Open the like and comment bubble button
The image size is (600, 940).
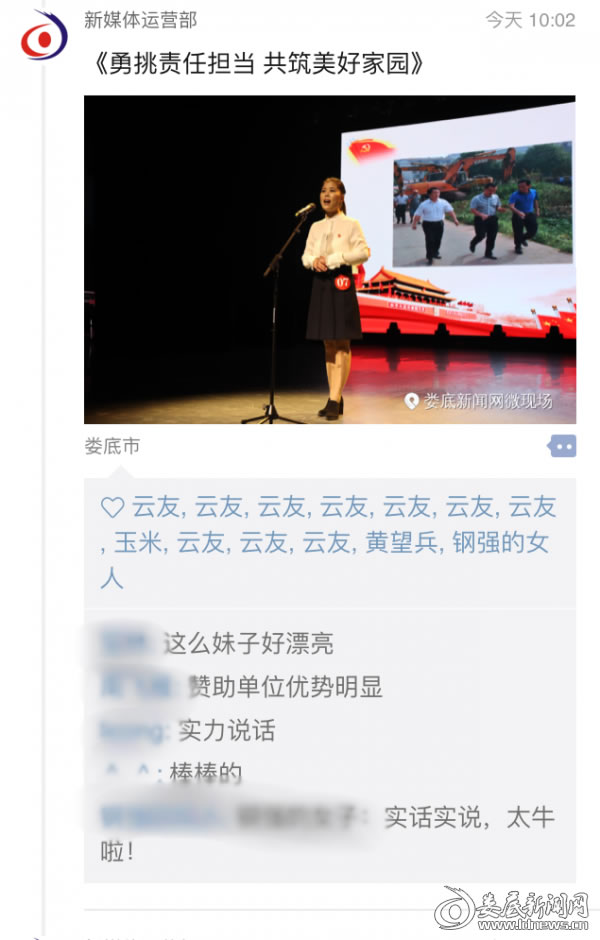coord(561,446)
